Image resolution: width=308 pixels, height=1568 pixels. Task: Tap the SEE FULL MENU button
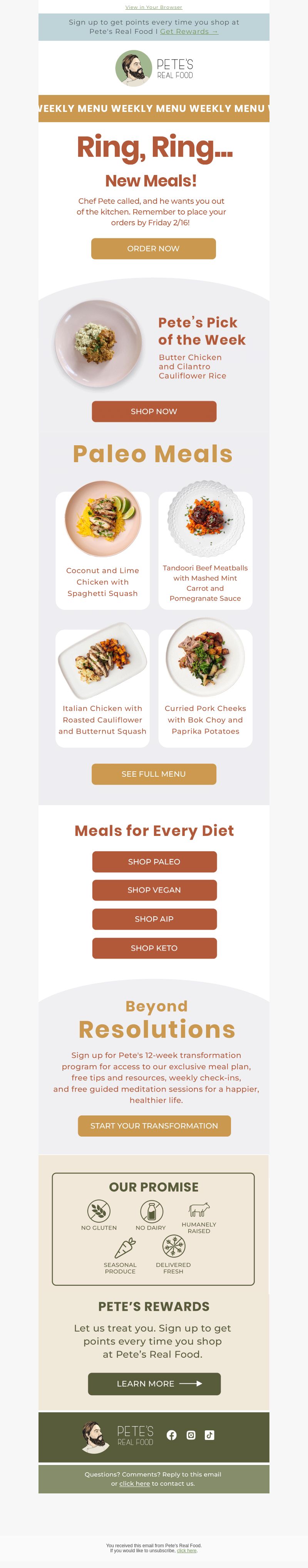pyautogui.click(x=154, y=774)
